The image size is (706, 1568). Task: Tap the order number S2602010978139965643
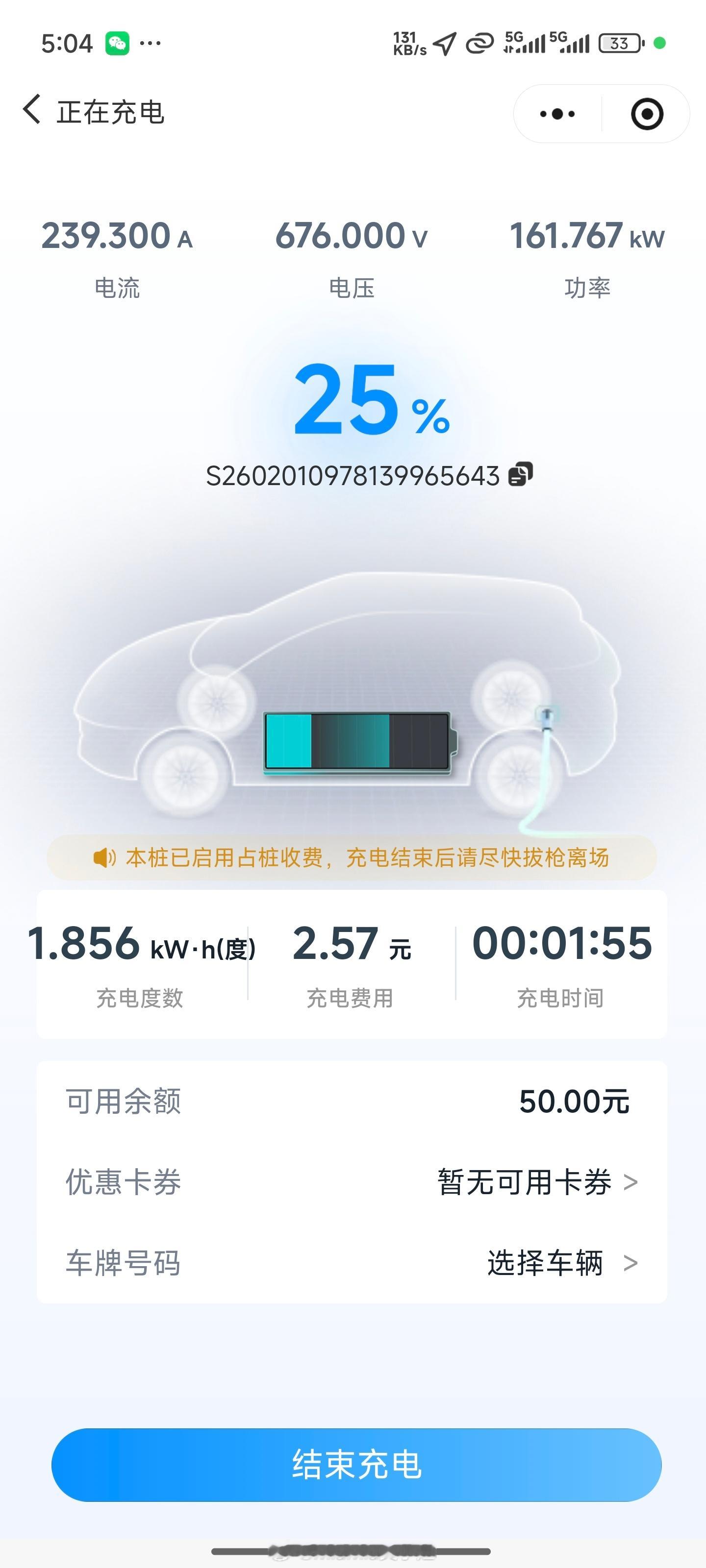(x=353, y=476)
